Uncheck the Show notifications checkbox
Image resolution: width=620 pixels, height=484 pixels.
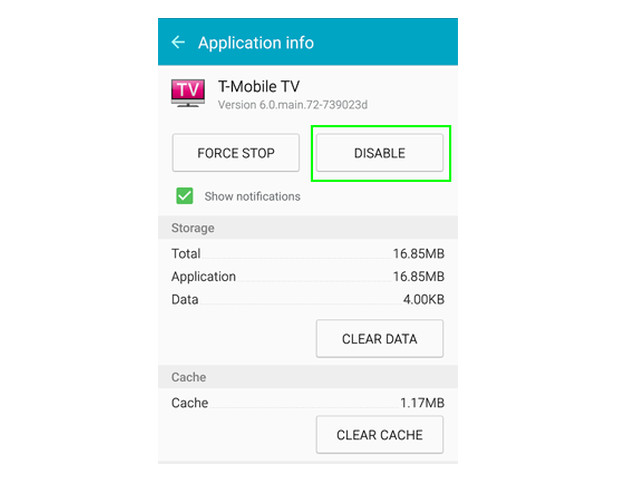click(x=184, y=196)
